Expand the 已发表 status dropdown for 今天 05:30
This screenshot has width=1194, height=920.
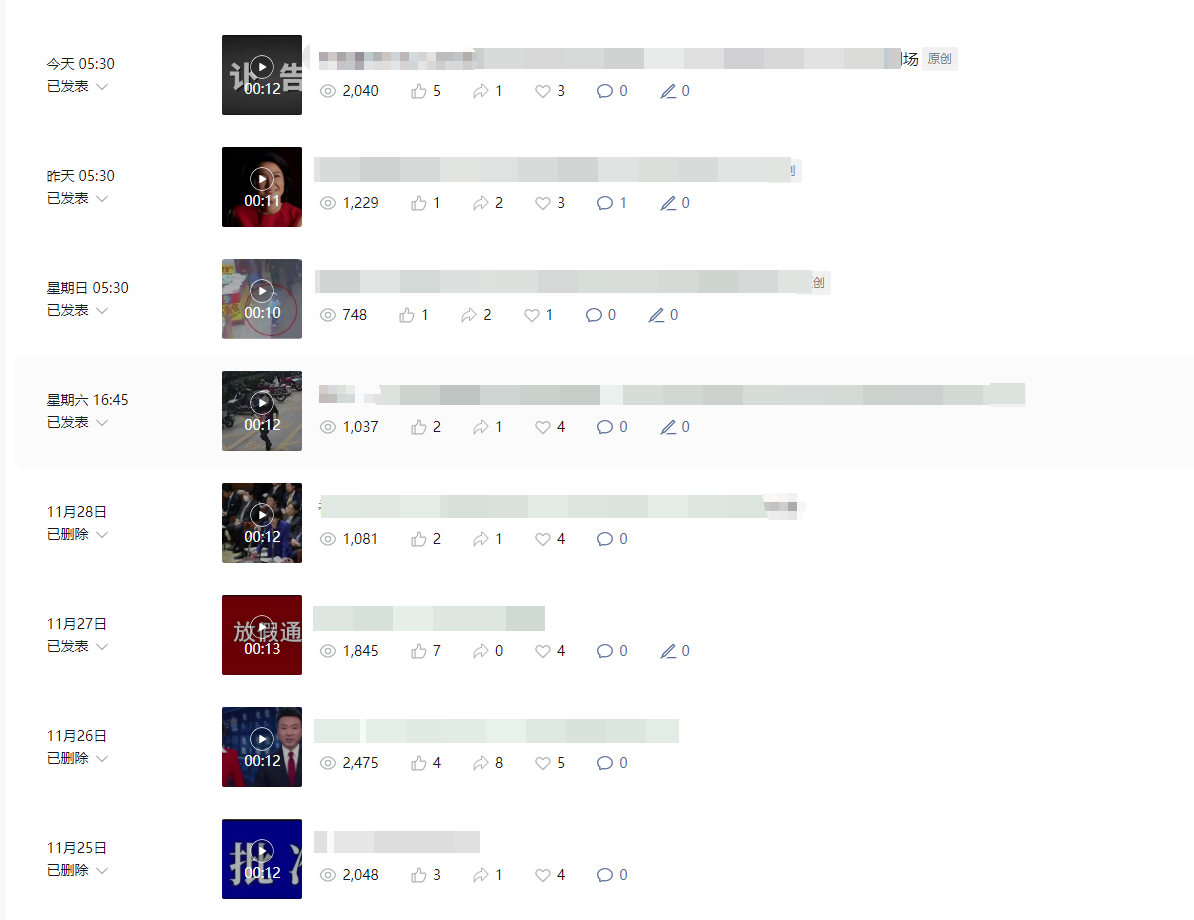pyautogui.click(x=102, y=87)
